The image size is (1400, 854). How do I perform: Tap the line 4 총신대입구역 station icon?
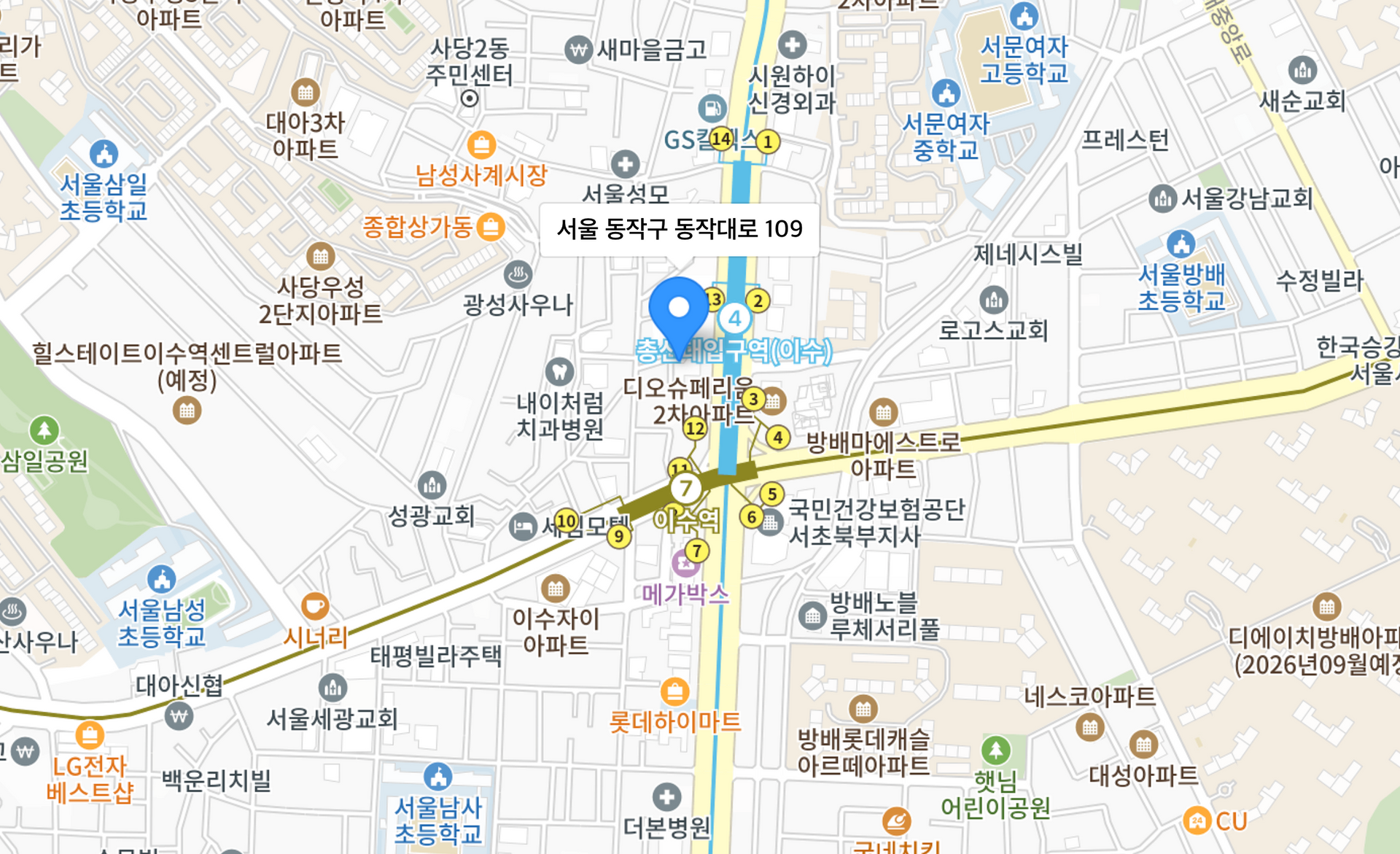[734, 319]
